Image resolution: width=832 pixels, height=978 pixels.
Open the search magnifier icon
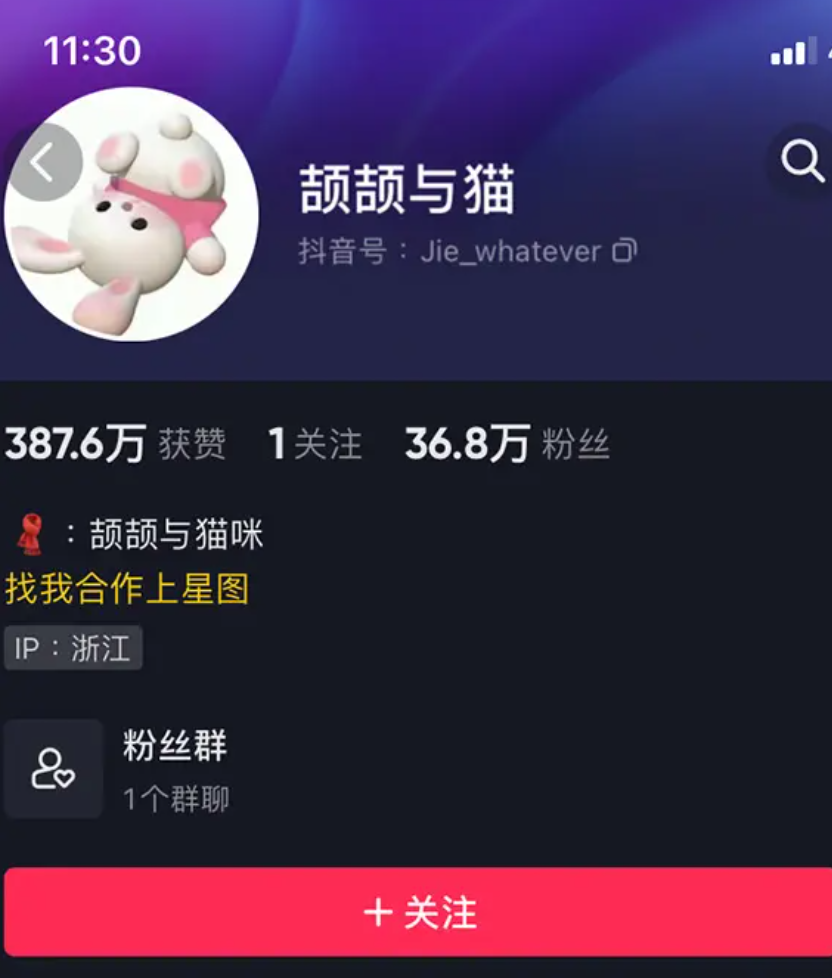click(802, 160)
